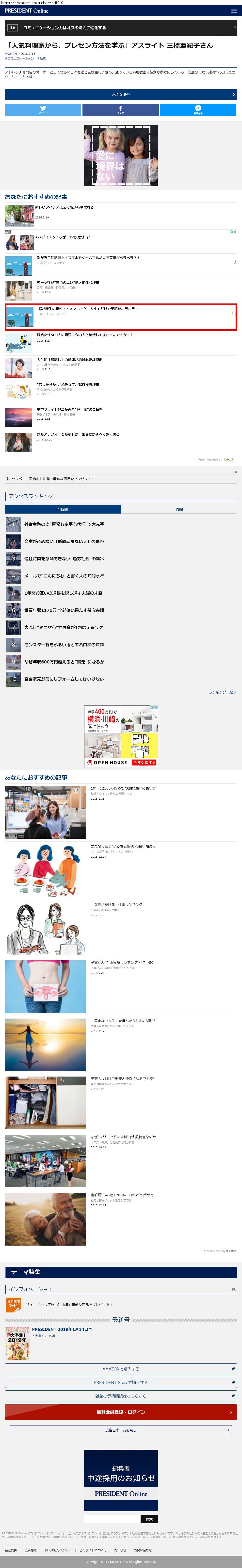Tap PRESIDENT Storeで購入する button
Screen dimensions: 242x1568
[121, 1382]
